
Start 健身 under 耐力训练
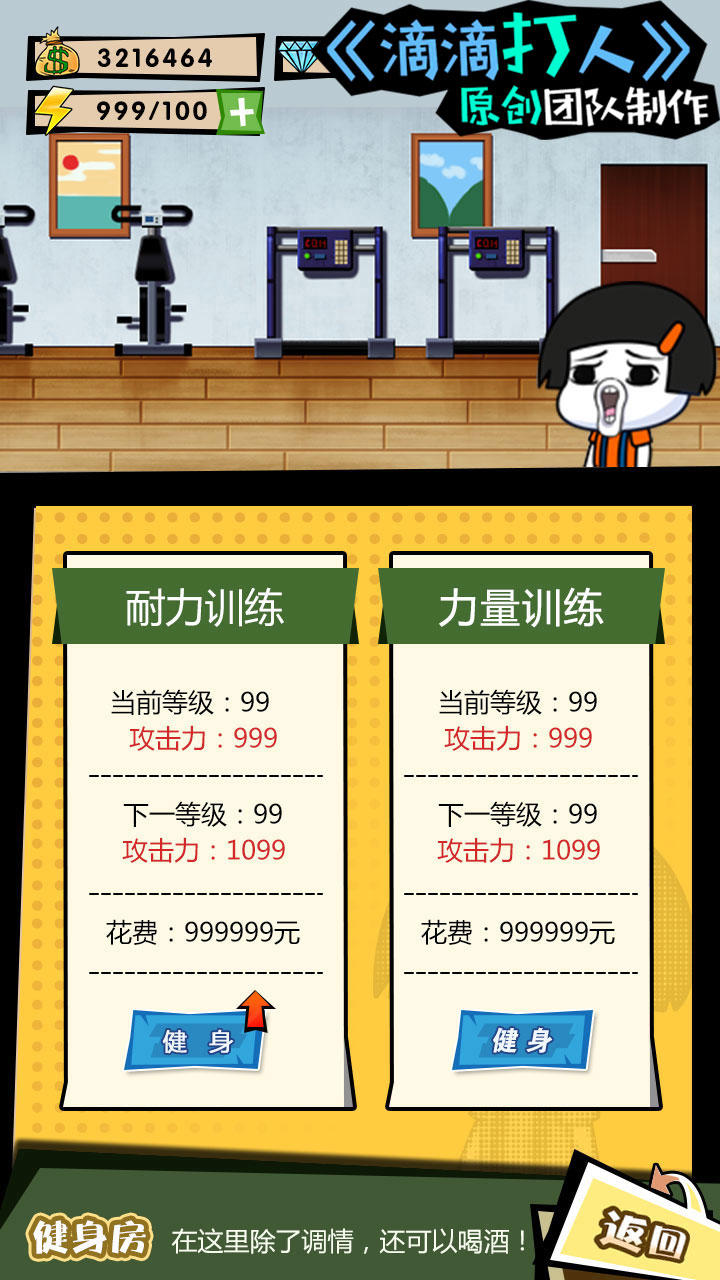click(196, 1041)
